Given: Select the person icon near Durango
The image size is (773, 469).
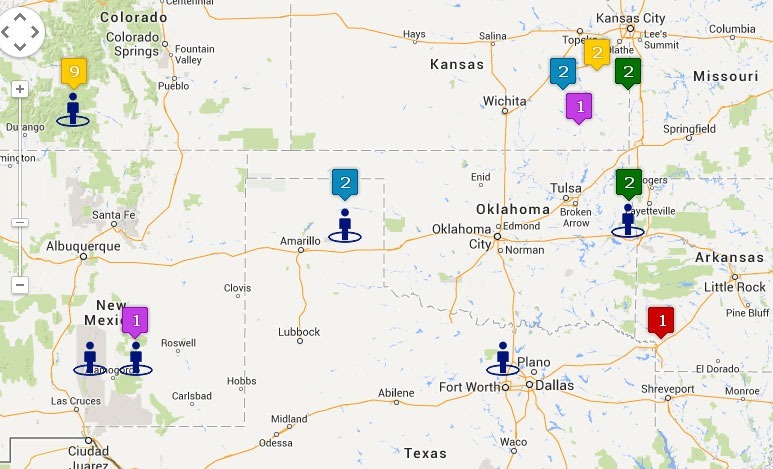Looking at the screenshot, I should pyautogui.click(x=73, y=109).
